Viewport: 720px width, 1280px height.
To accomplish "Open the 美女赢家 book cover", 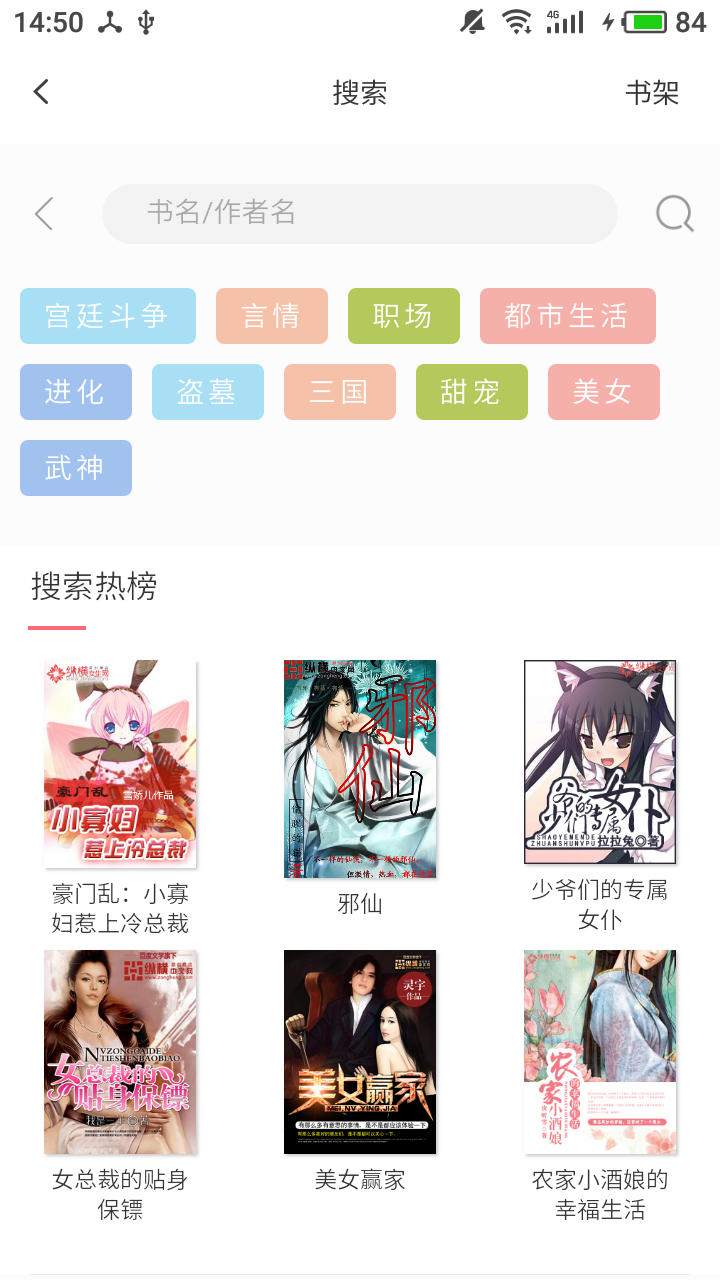I will click(x=360, y=1052).
